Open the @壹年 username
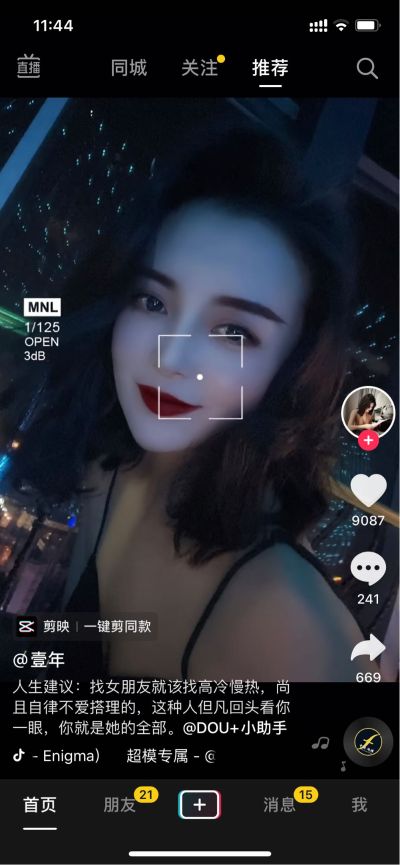The width and height of the screenshot is (400, 865). coord(39,659)
